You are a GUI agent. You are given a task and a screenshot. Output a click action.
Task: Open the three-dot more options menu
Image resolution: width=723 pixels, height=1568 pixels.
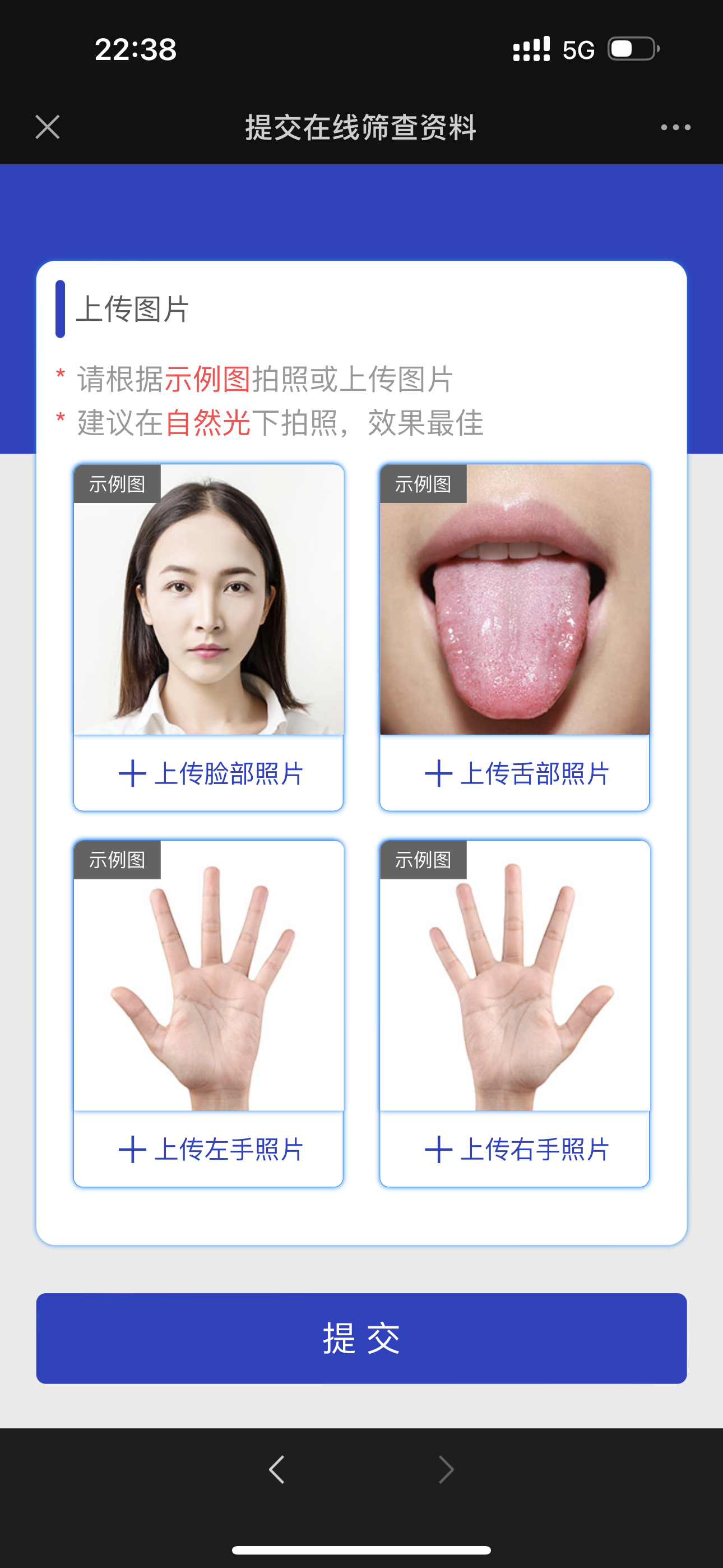[675, 127]
